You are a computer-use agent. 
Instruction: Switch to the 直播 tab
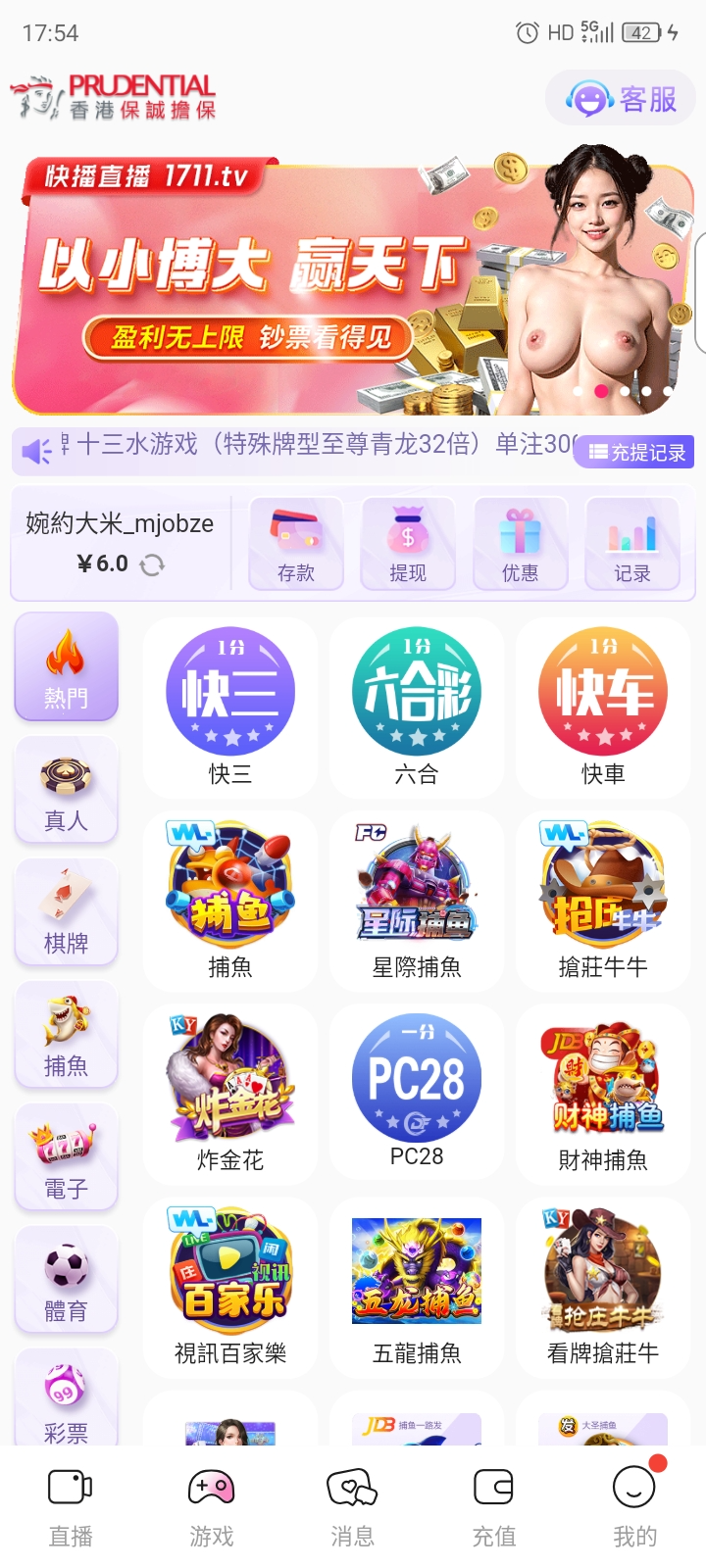[x=71, y=1507]
